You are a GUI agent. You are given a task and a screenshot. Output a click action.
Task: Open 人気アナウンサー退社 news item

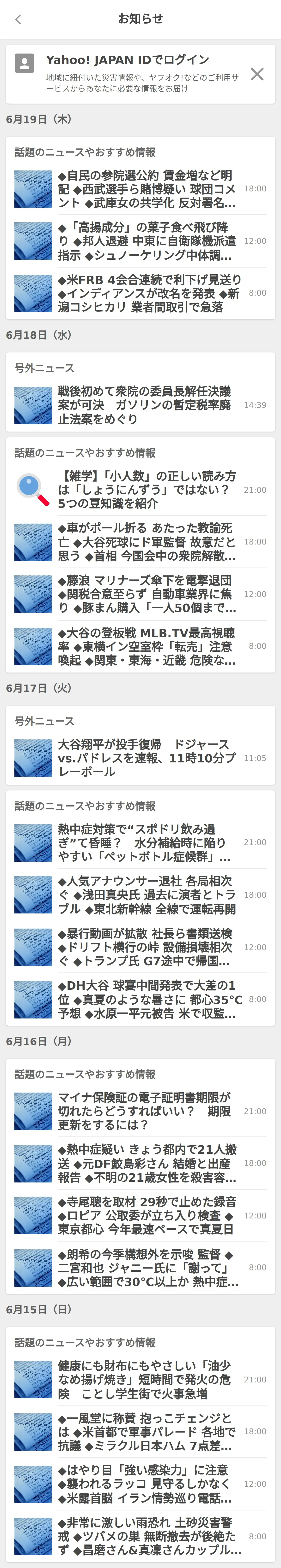pyautogui.click(x=146, y=895)
